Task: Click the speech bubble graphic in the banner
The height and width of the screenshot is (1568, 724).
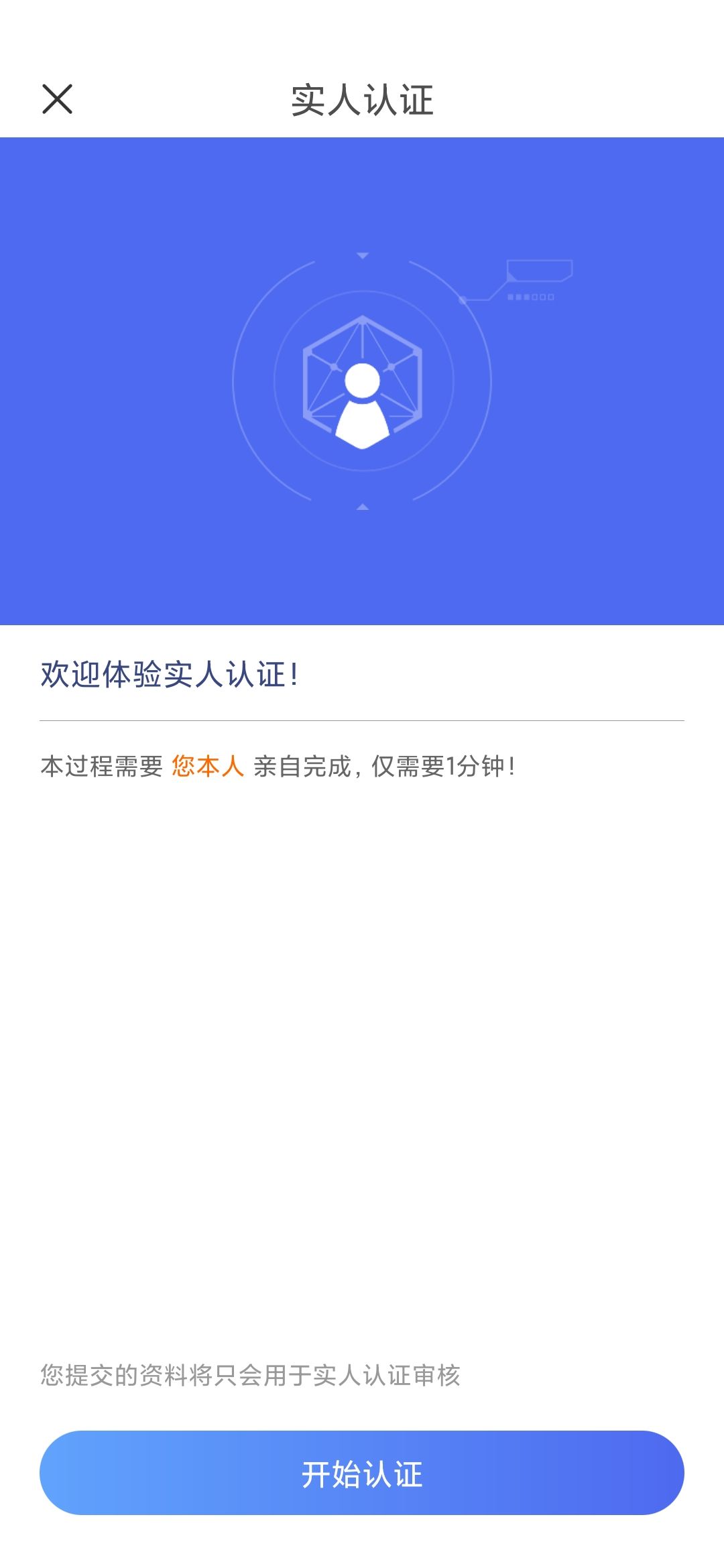Action: (x=540, y=271)
